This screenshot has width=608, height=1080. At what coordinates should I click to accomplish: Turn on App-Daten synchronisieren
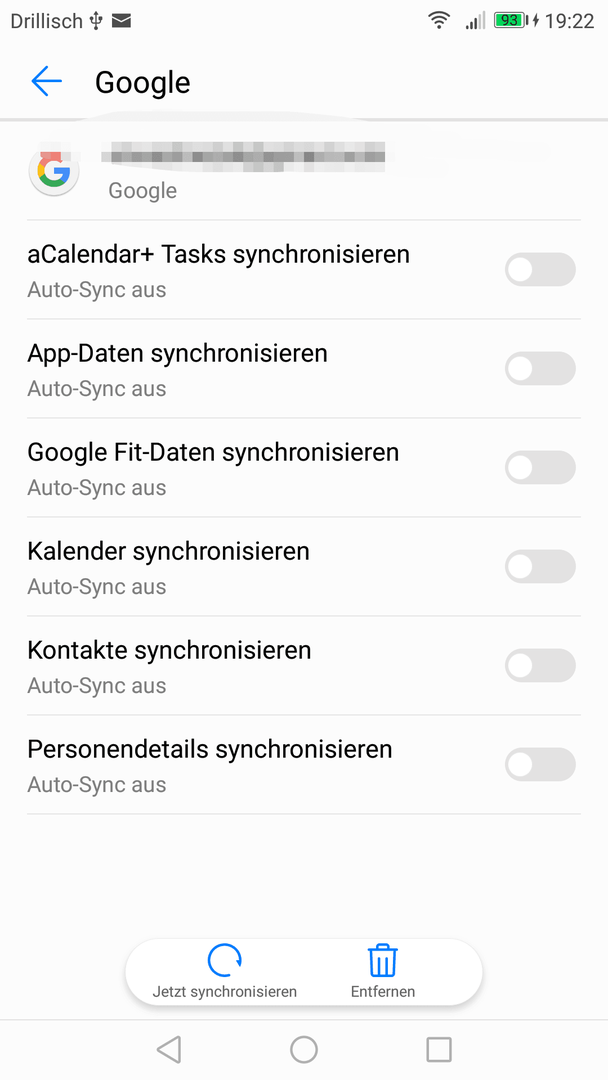click(x=541, y=368)
